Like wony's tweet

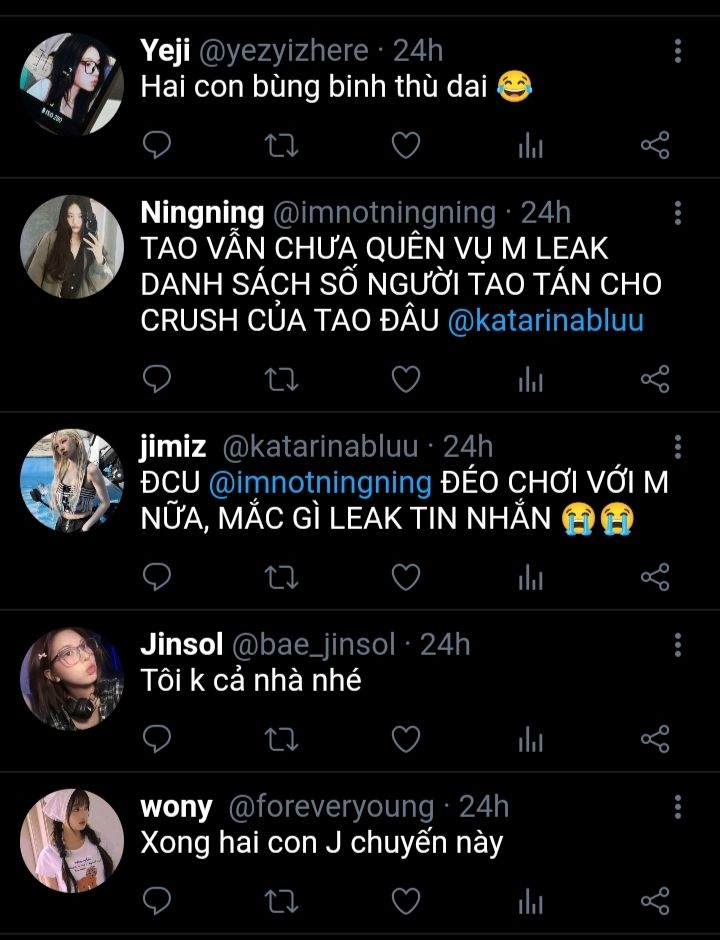tap(405, 901)
